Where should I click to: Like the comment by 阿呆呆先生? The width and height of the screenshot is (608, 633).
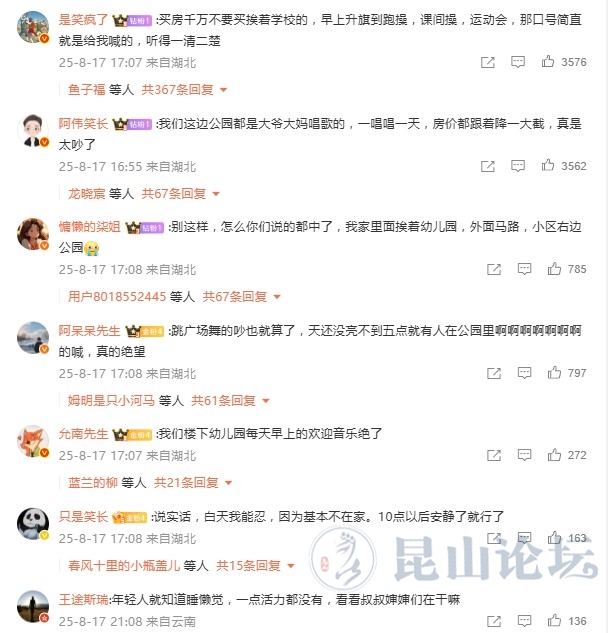551,373
